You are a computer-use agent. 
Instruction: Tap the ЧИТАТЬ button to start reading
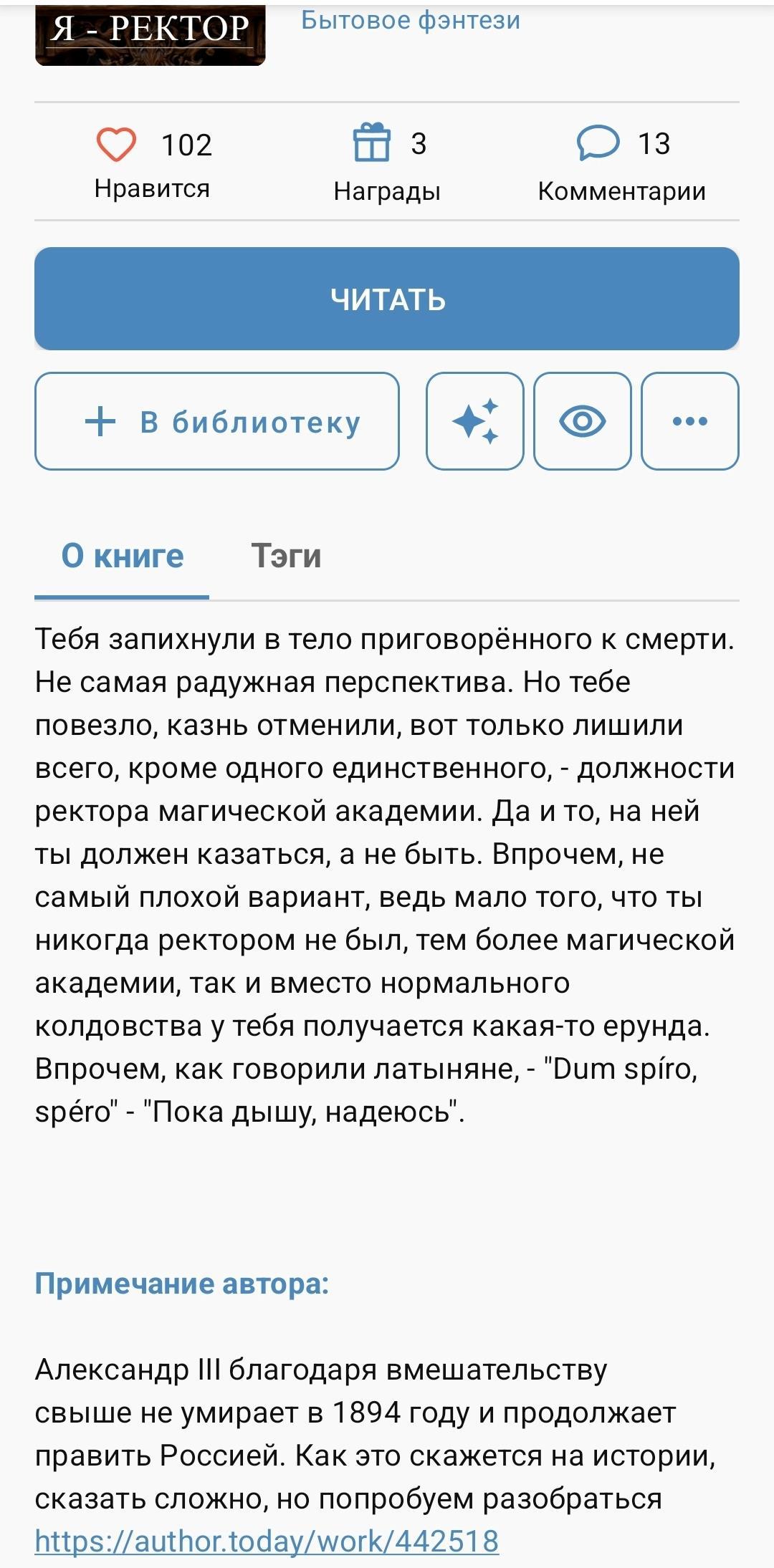tap(387, 299)
